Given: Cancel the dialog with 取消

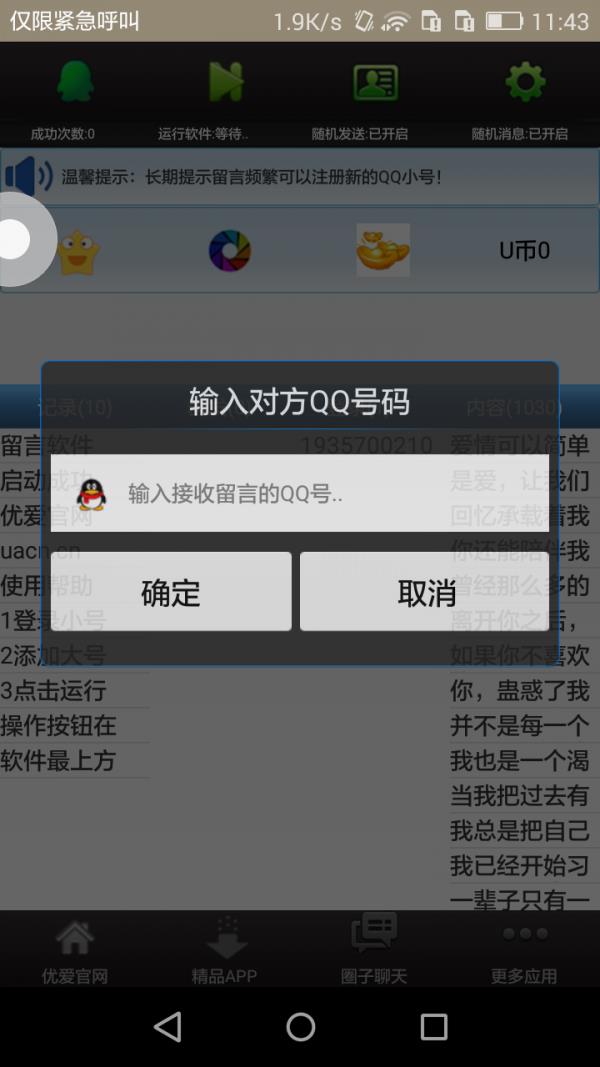Looking at the screenshot, I should click(425, 592).
